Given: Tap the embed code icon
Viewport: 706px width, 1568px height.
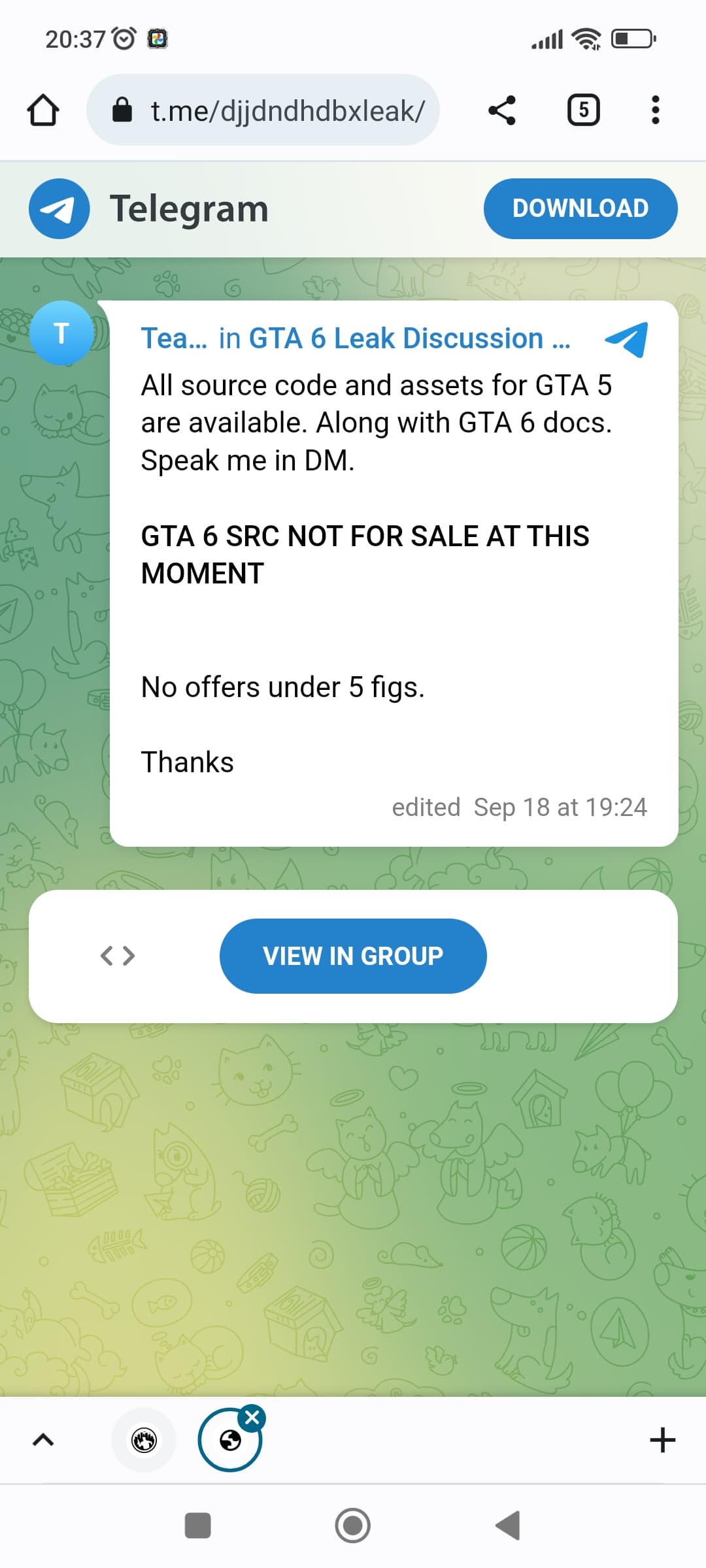Looking at the screenshot, I should pyautogui.click(x=118, y=956).
